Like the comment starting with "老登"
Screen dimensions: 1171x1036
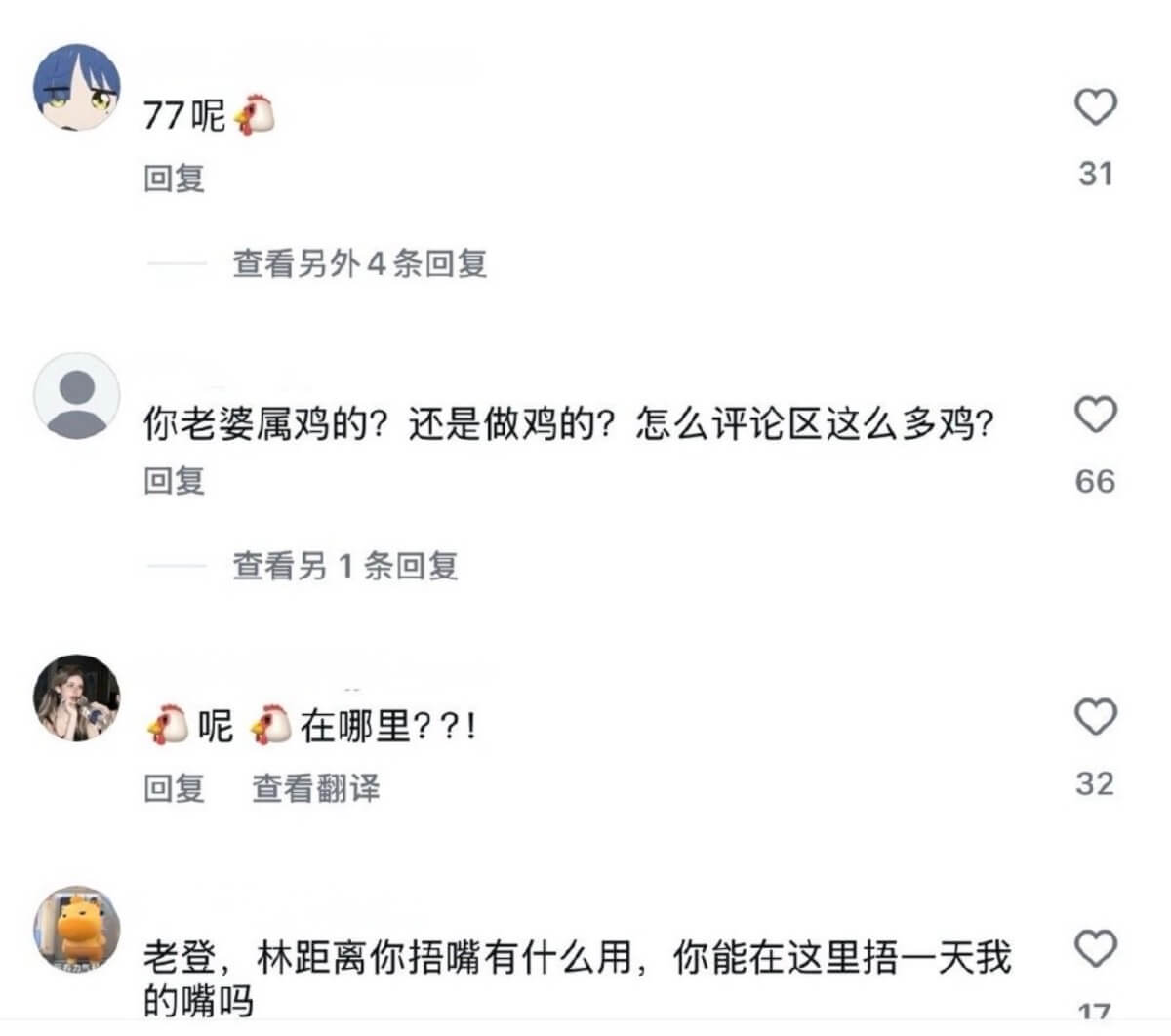pos(1095,948)
